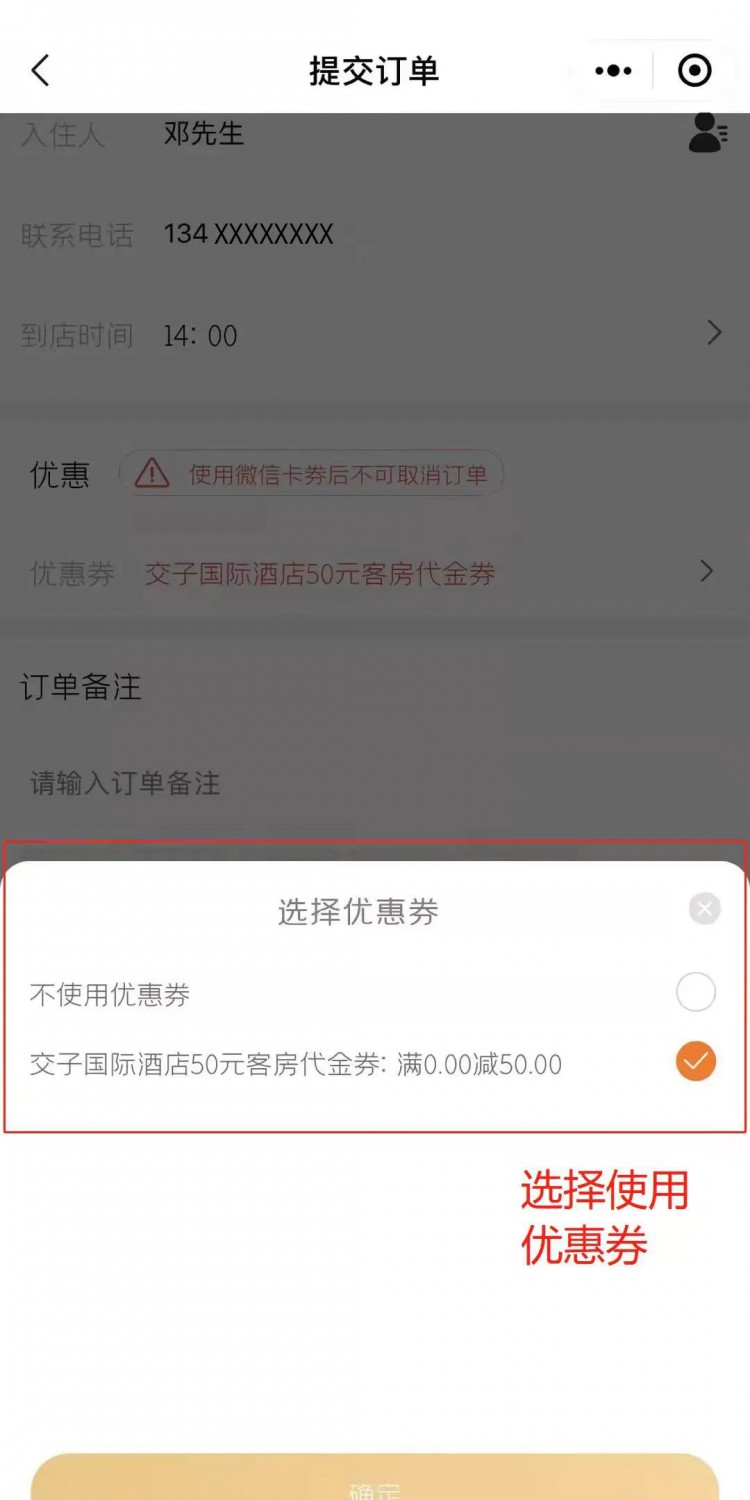Viewport: 750px width, 1500px height.
Task: Dismiss the 选择优惠券 popup
Action: (705, 909)
